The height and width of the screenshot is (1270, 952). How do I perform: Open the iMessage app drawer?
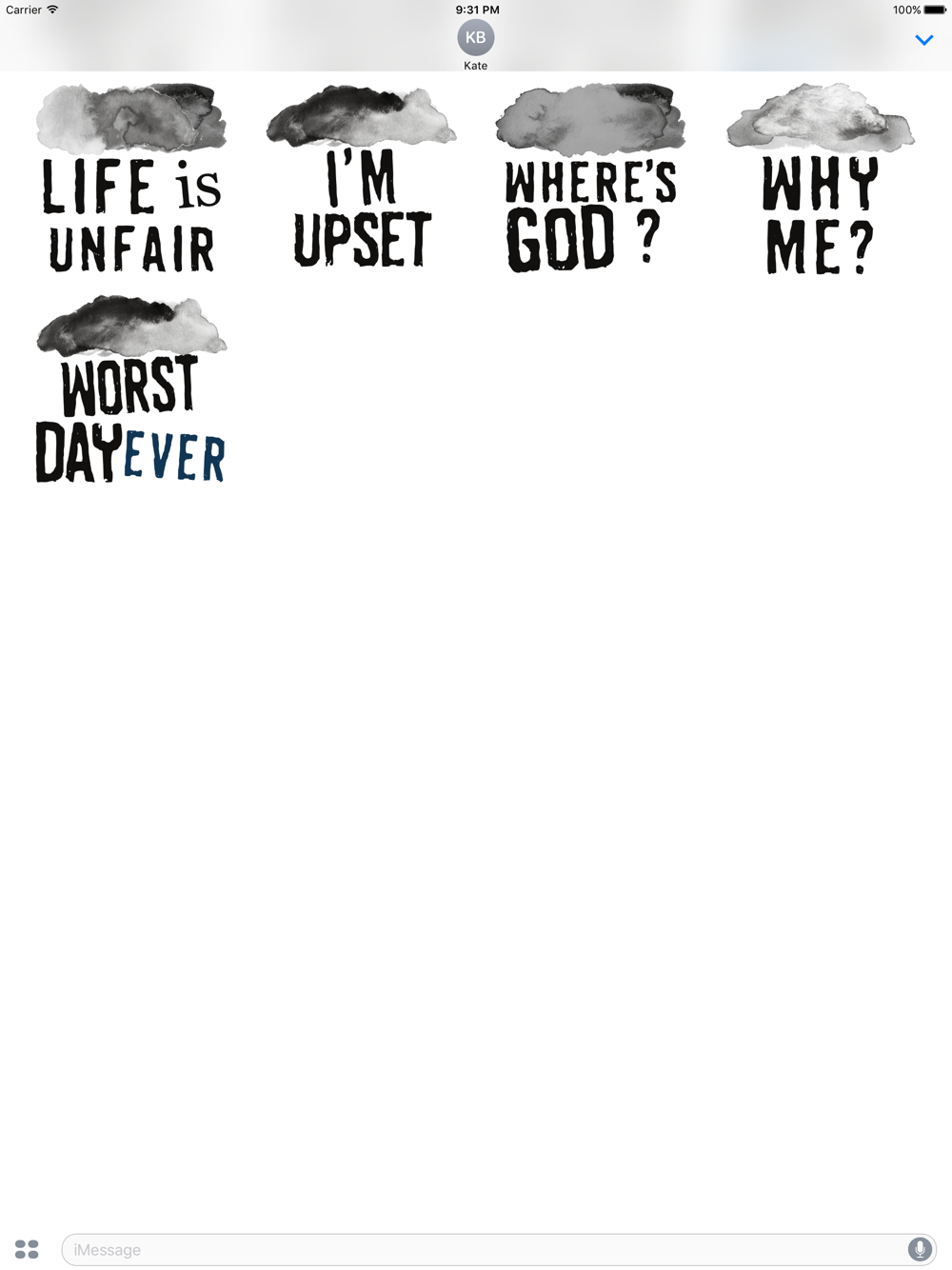pyautogui.click(x=27, y=1249)
